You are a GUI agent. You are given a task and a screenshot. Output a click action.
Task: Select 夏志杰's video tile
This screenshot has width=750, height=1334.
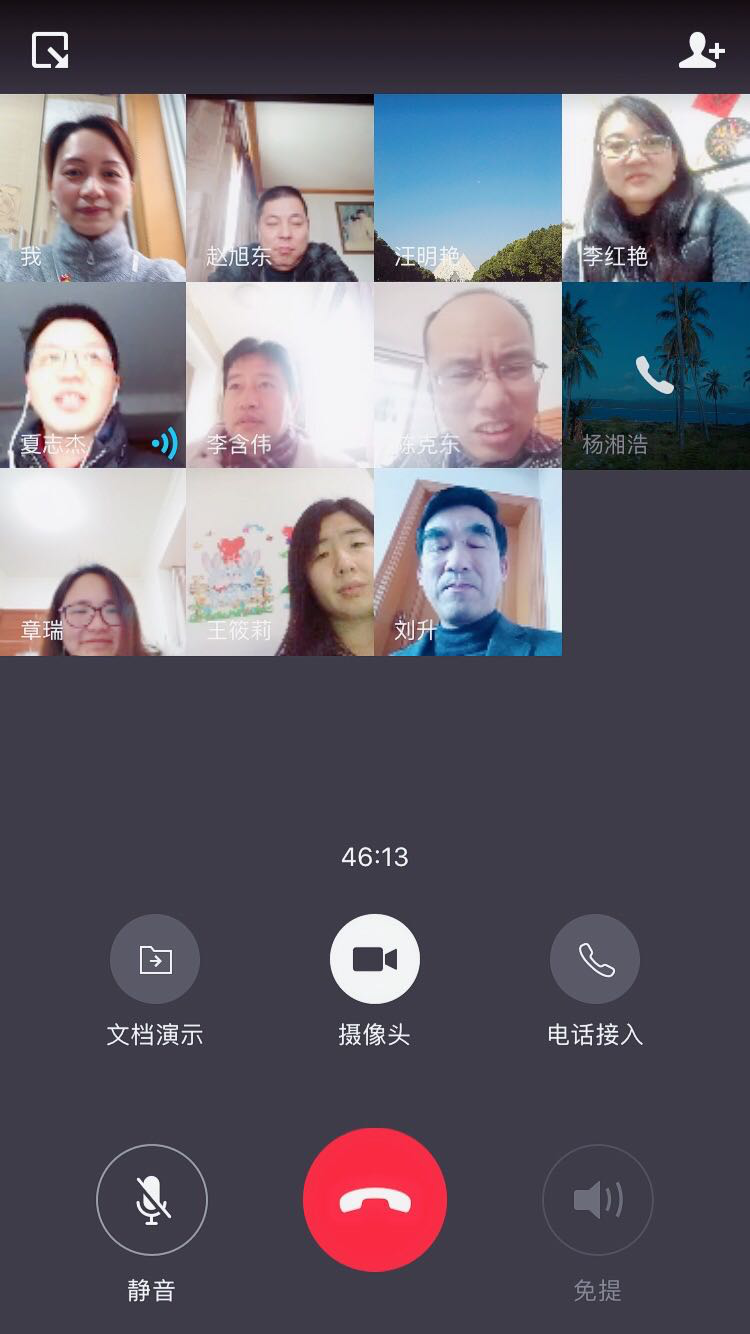pos(93,375)
